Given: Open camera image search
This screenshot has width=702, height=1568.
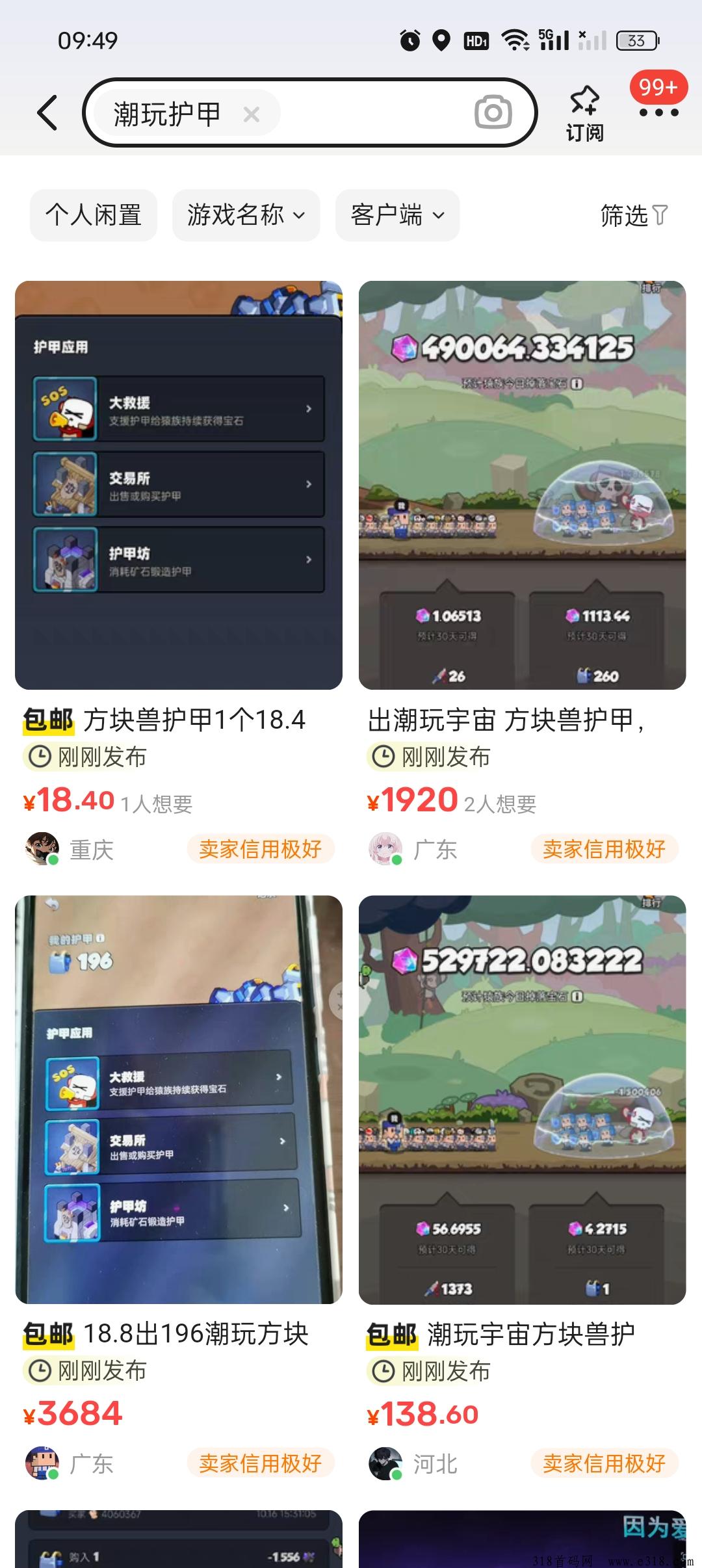Looking at the screenshot, I should 493,113.
